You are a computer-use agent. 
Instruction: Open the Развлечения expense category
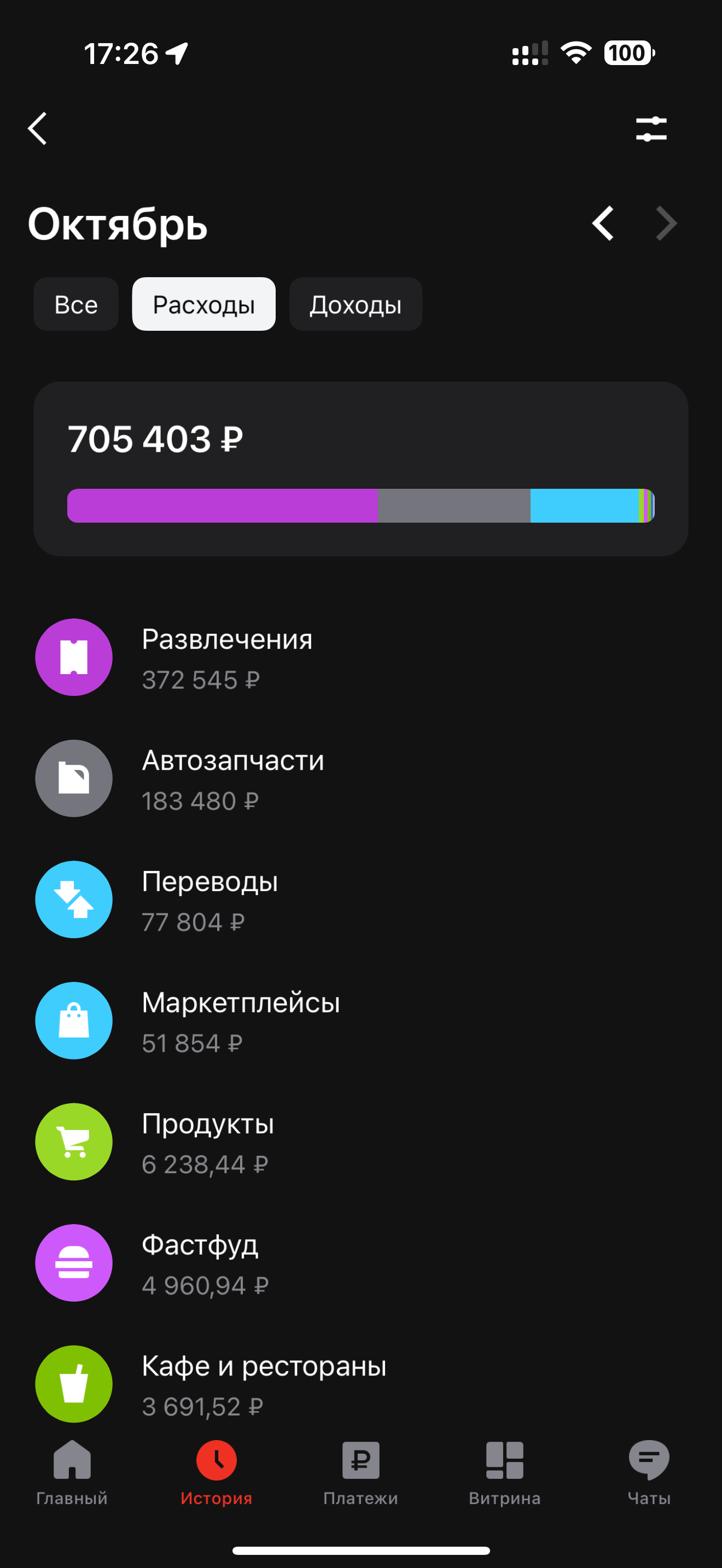[x=226, y=657]
